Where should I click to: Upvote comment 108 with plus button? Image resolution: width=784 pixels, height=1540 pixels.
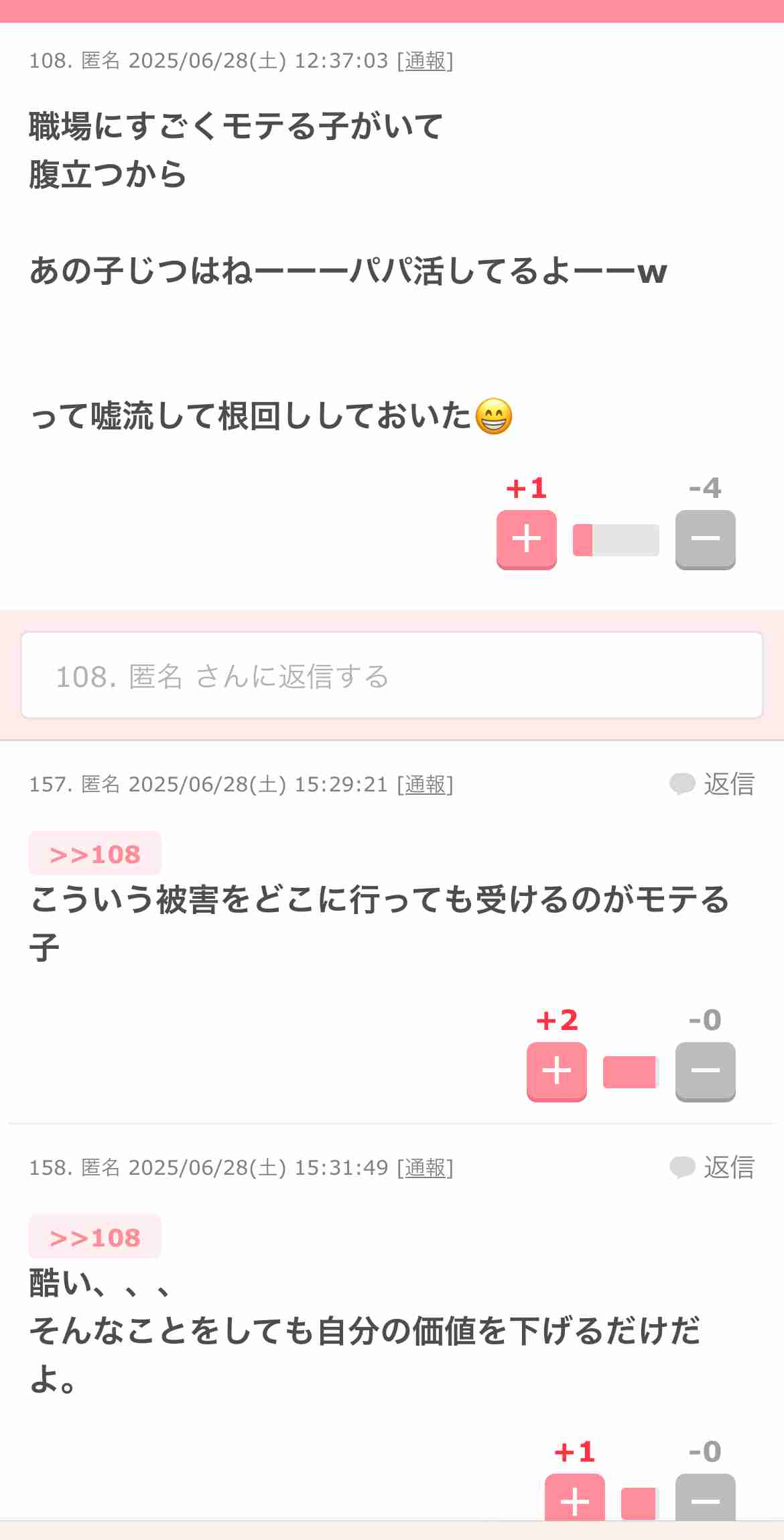point(527,539)
